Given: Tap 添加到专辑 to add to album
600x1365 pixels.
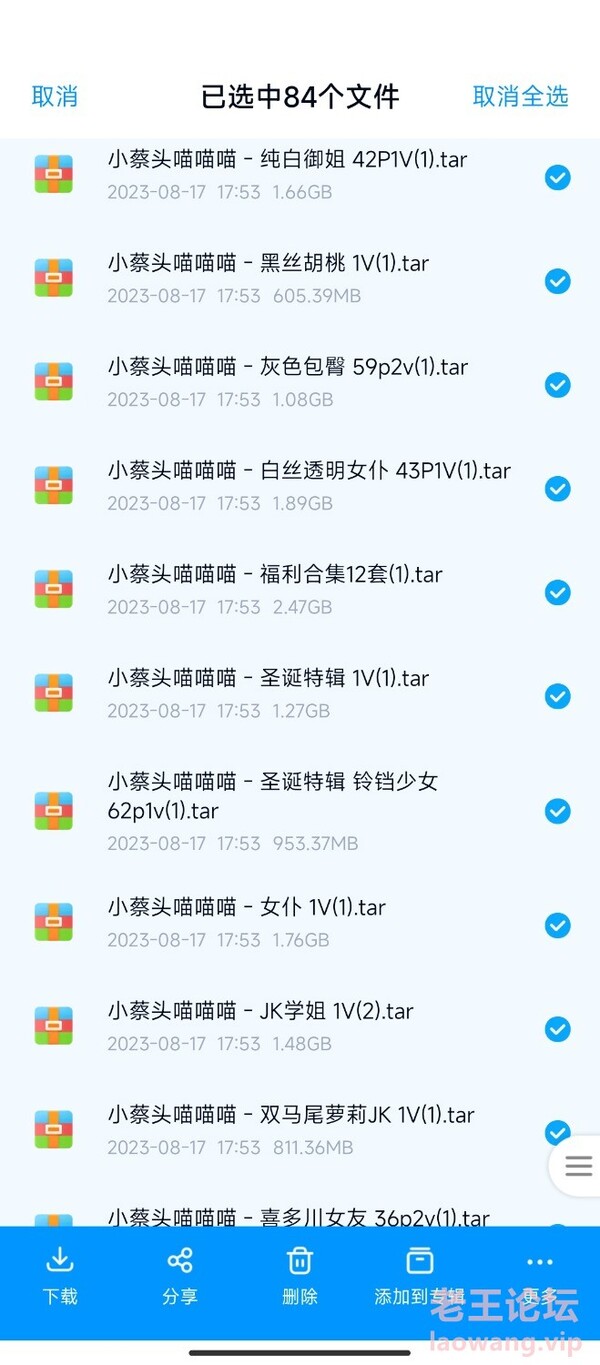Looking at the screenshot, I should [419, 1276].
